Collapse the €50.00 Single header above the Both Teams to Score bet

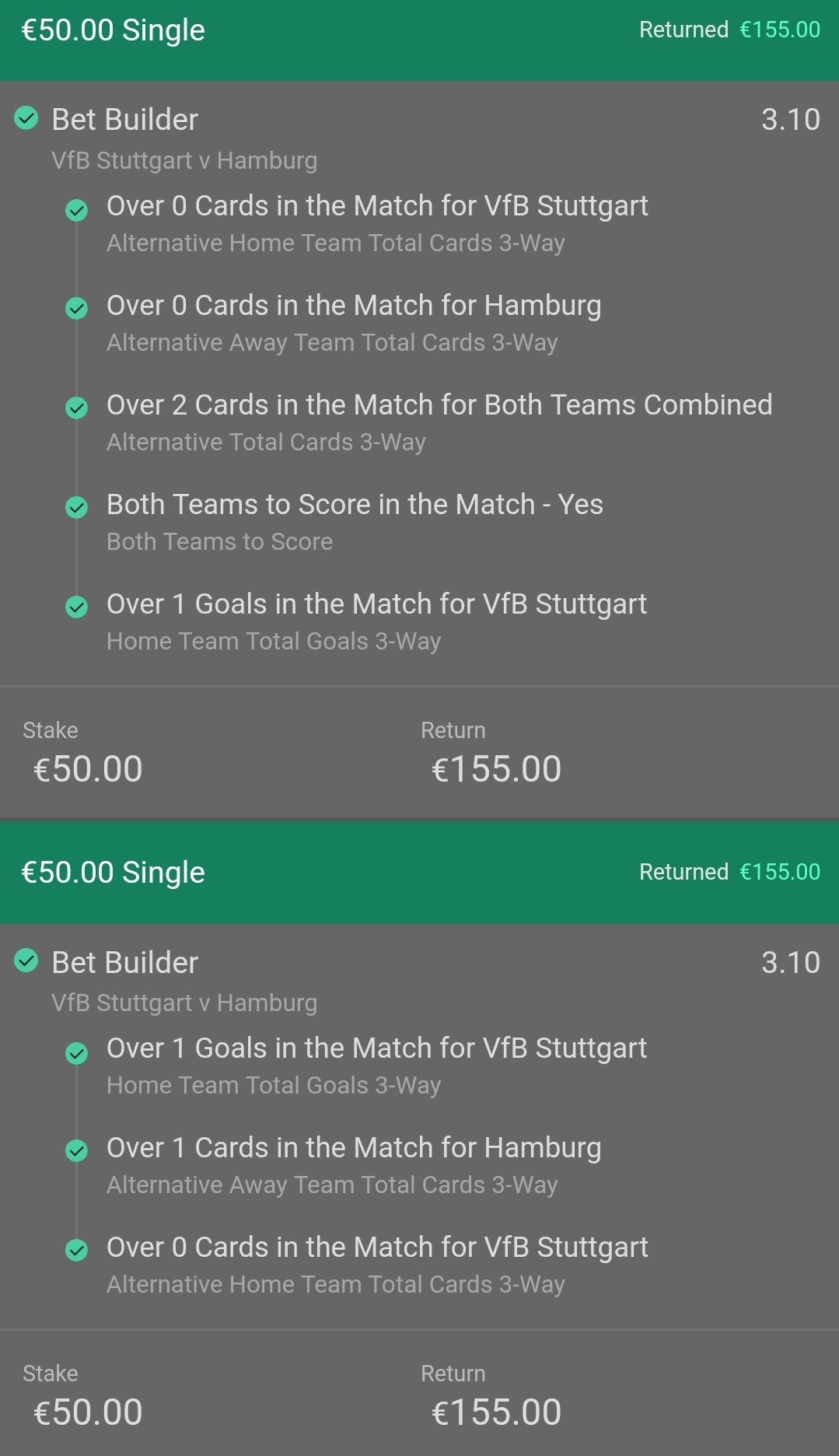(419, 39)
